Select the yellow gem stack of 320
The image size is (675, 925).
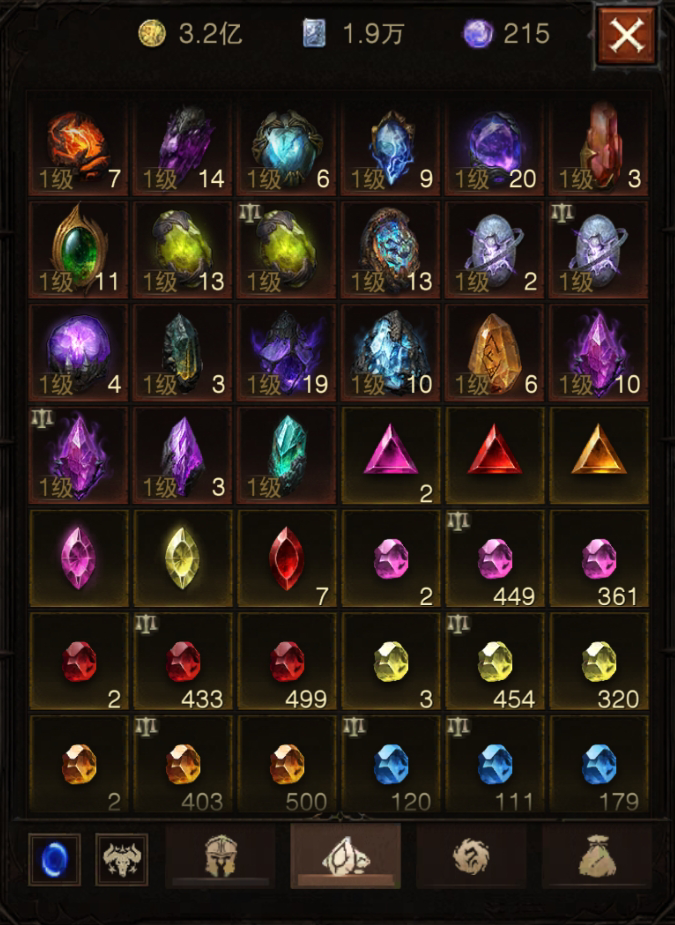(599, 661)
